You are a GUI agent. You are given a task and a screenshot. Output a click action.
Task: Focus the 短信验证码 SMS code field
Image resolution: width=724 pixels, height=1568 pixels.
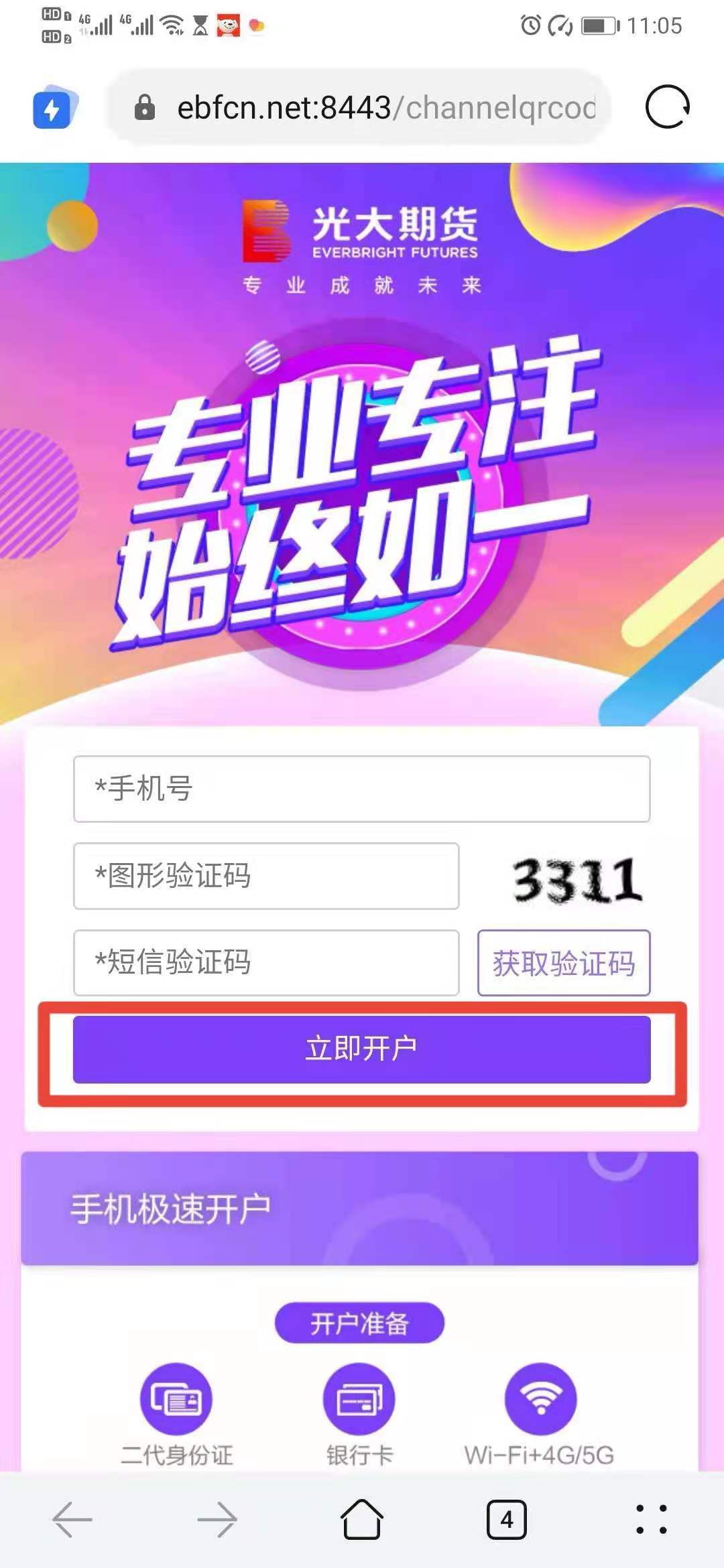click(x=266, y=963)
